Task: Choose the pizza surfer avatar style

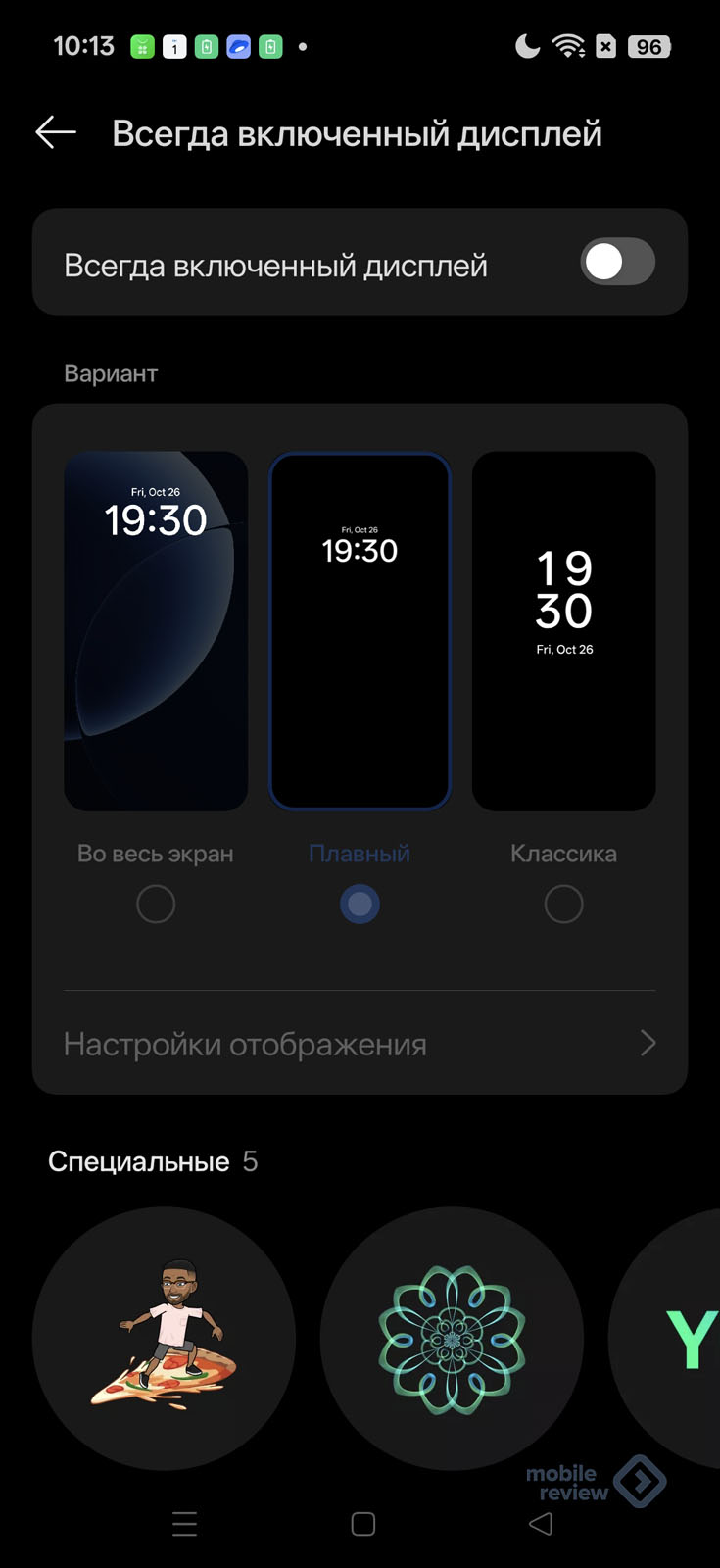Action: coord(164,1339)
